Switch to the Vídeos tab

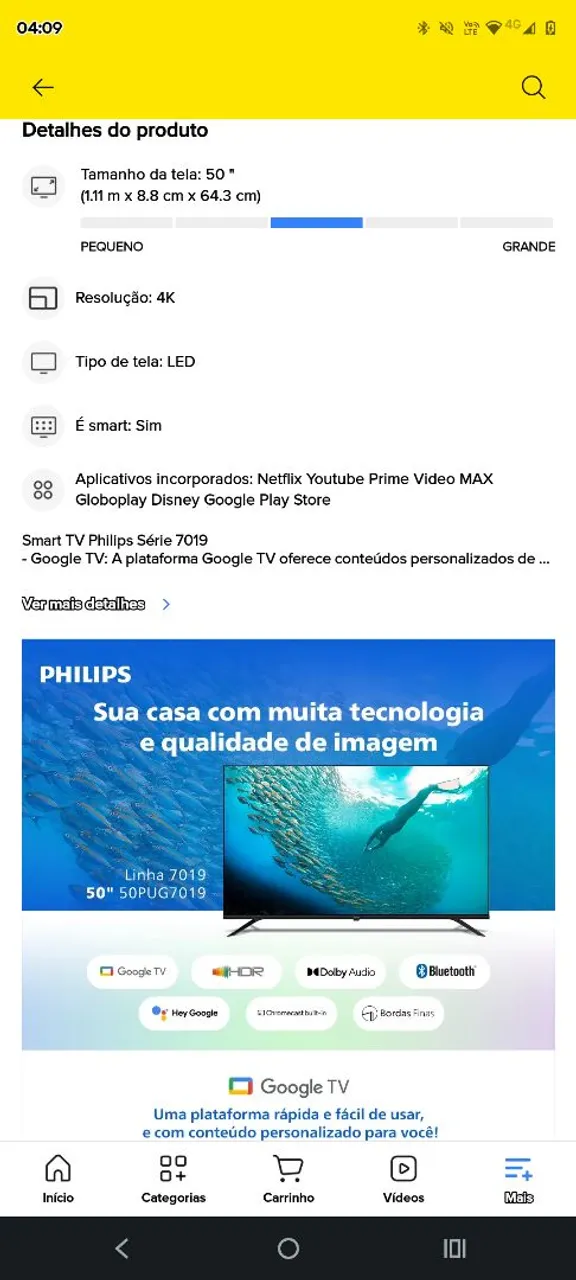pyautogui.click(x=403, y=1179)
